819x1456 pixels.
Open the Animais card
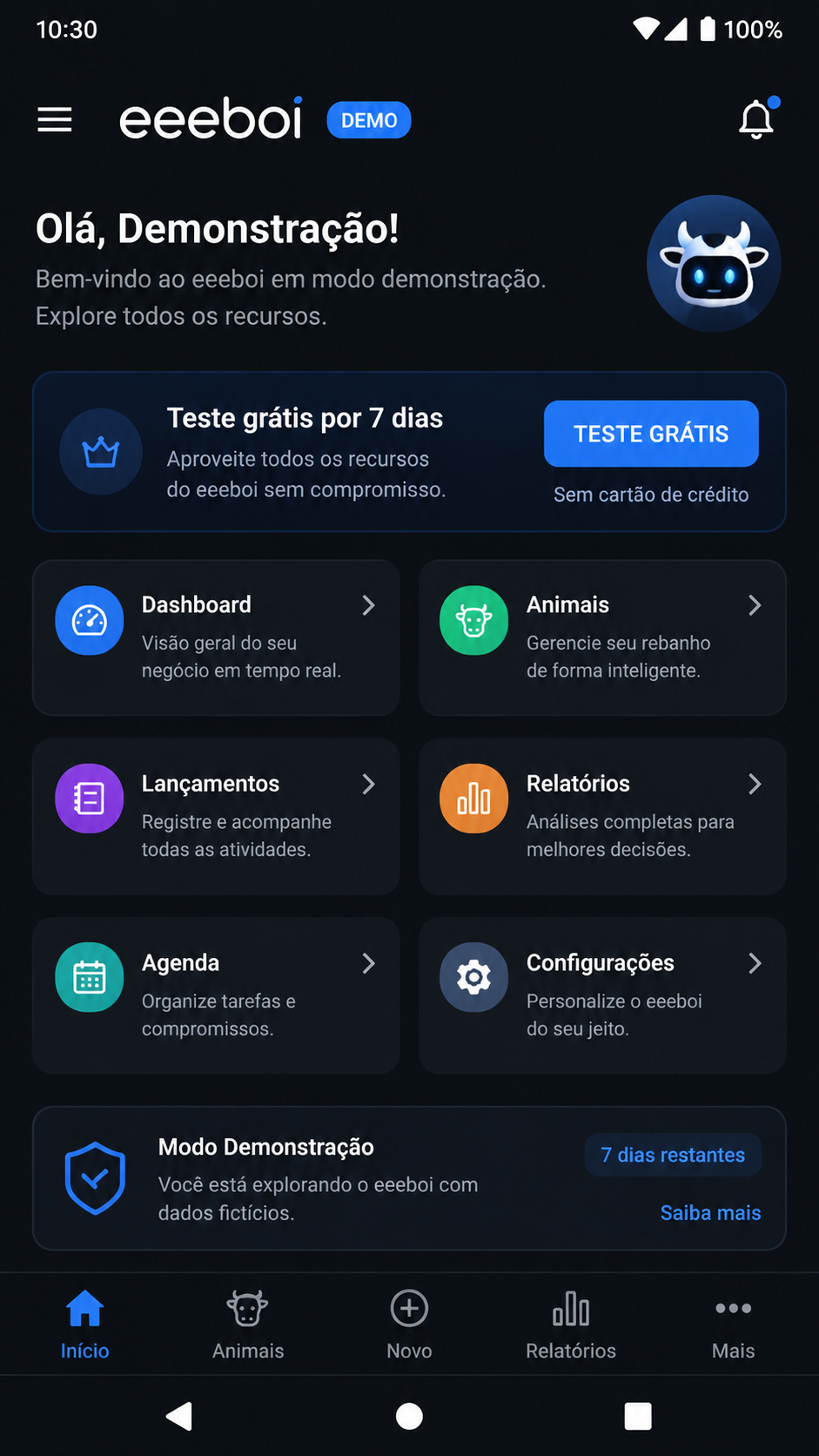602,637
